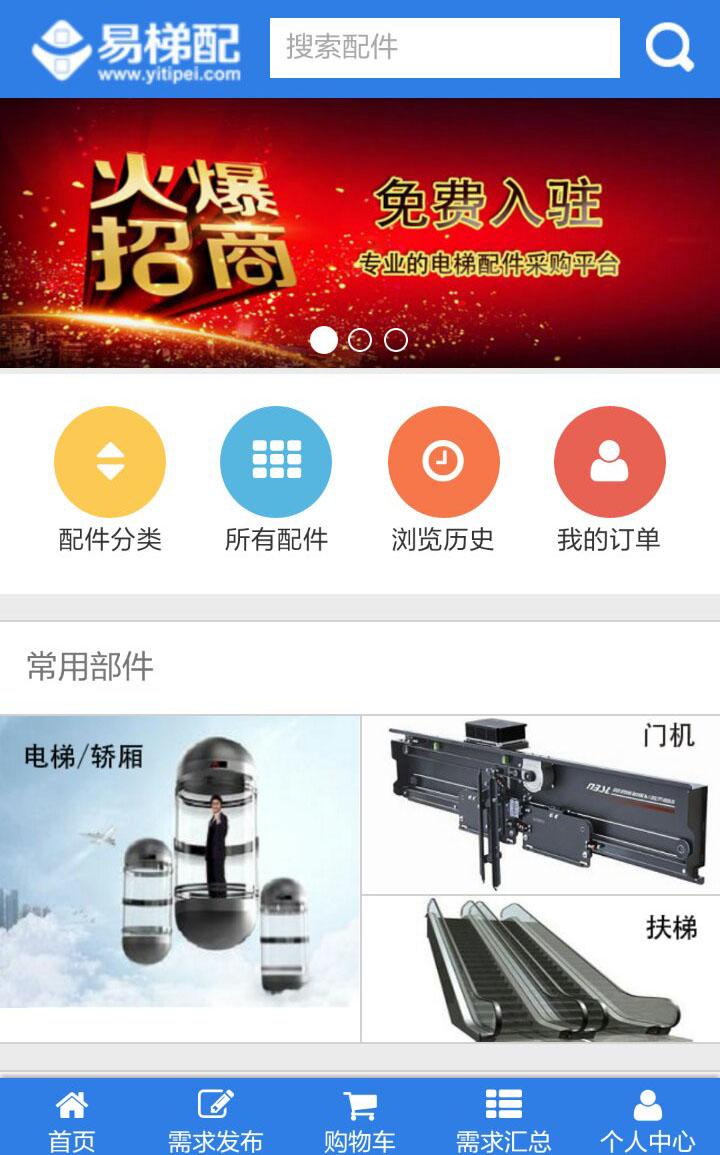Switch to the 需求发布 tab

216,1120
